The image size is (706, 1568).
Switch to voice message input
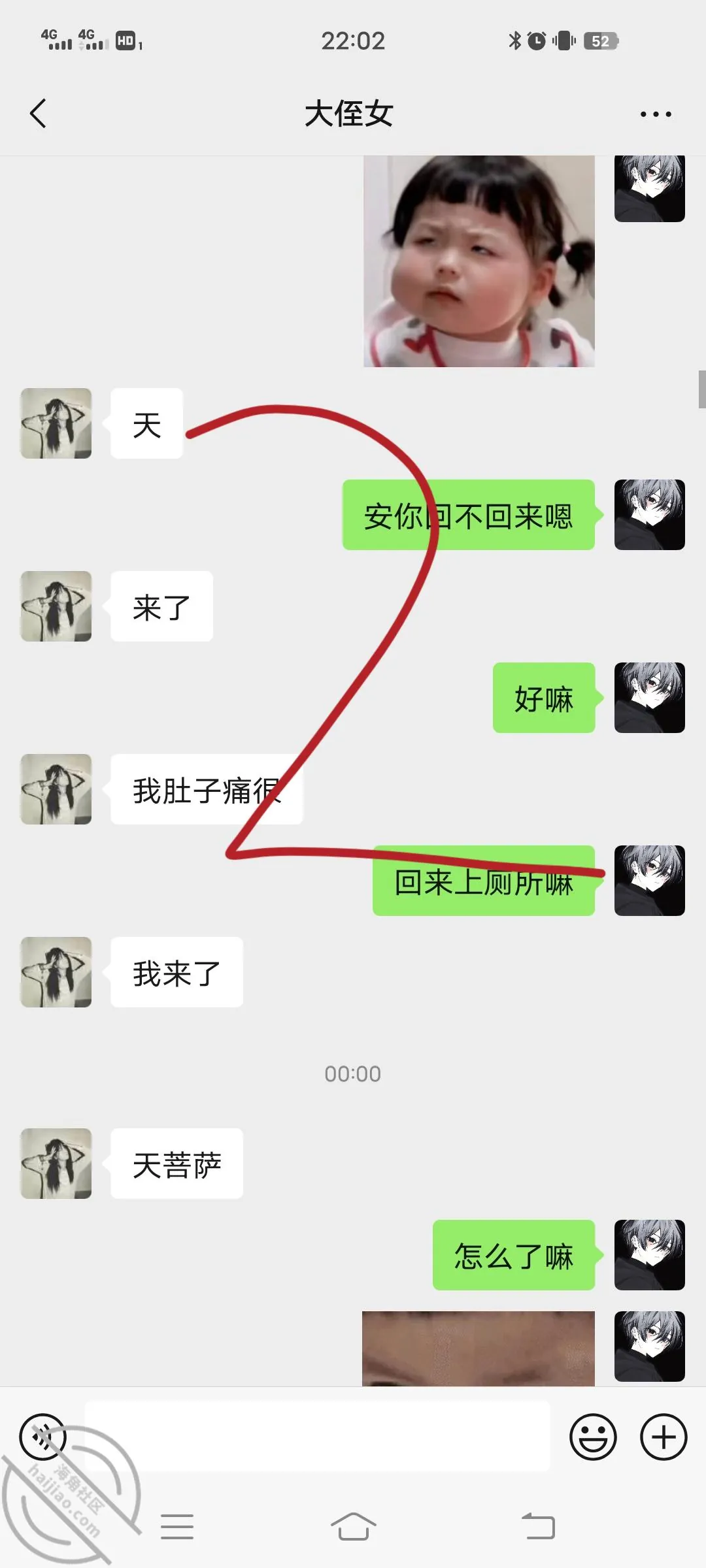pos(43,1437)
